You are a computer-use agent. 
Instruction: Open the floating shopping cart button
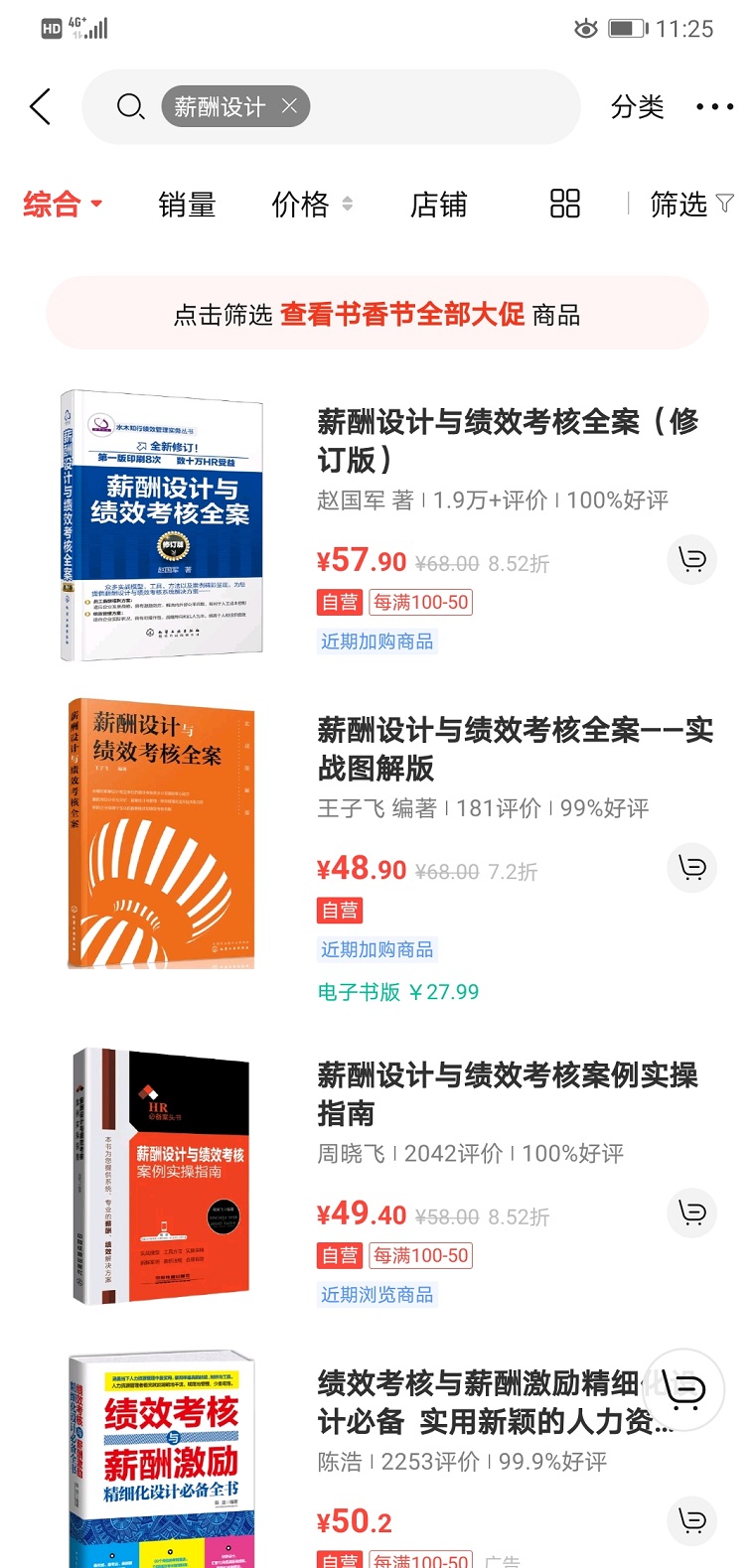point(684,1389)
